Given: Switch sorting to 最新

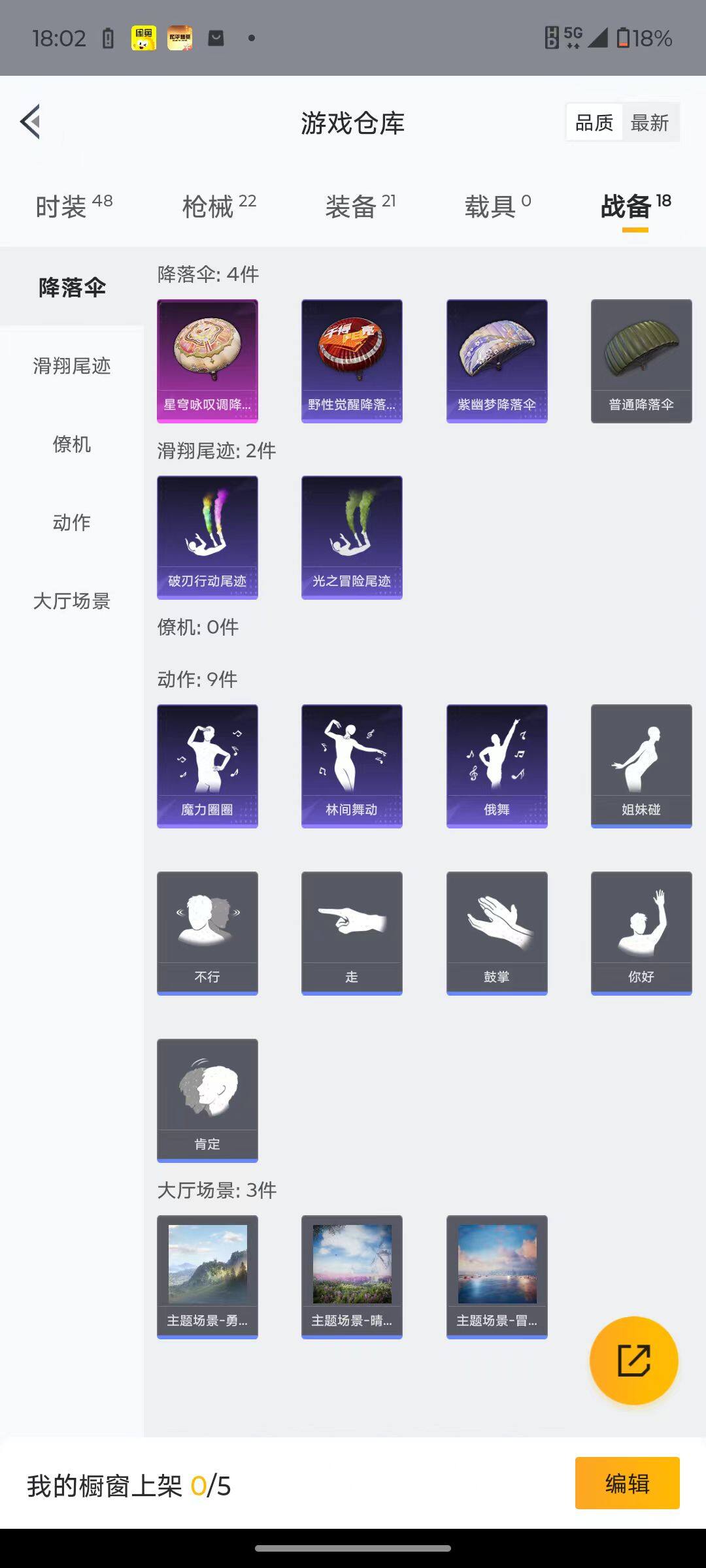Looking at the screenshot, I should tap(650, 122).
